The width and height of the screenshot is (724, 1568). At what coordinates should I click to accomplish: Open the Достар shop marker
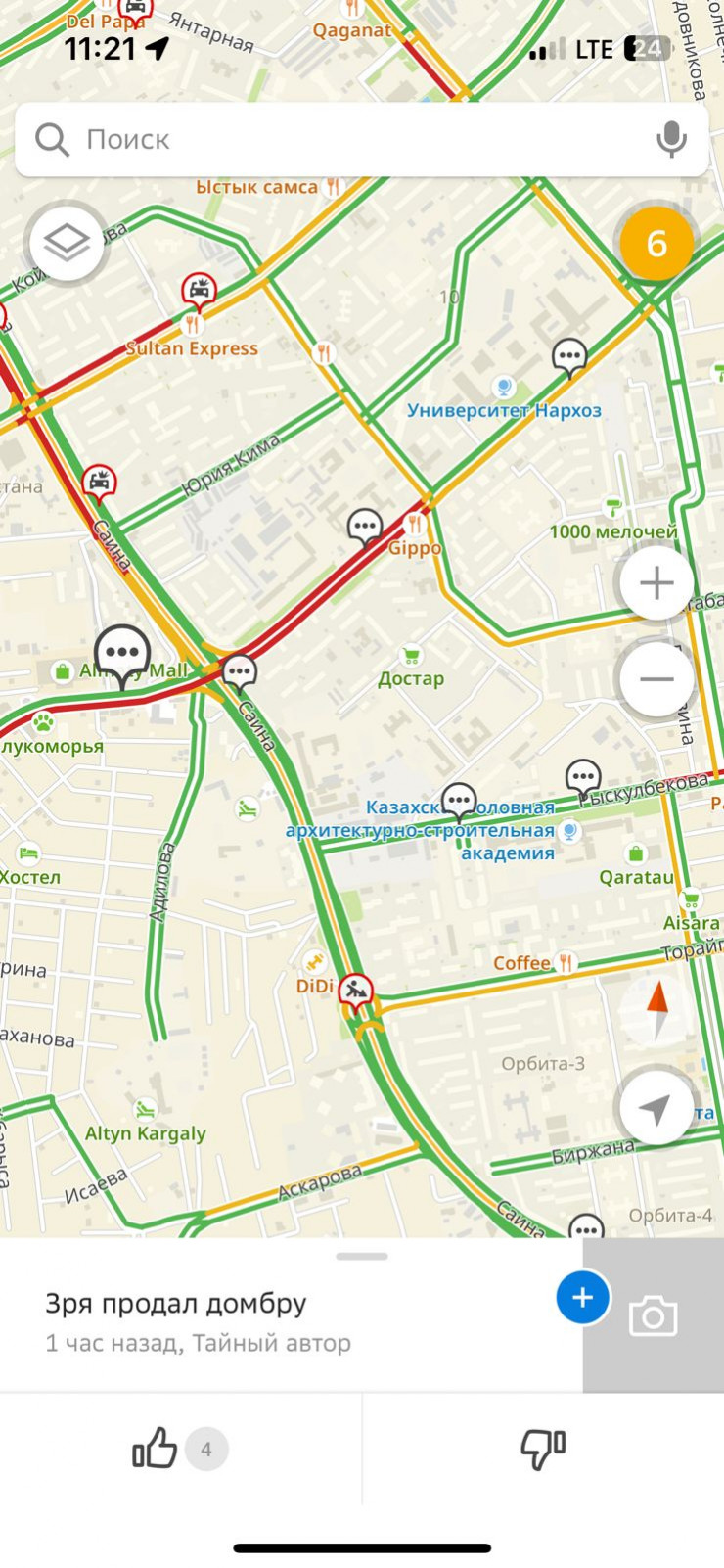click(x=411, y=657)
